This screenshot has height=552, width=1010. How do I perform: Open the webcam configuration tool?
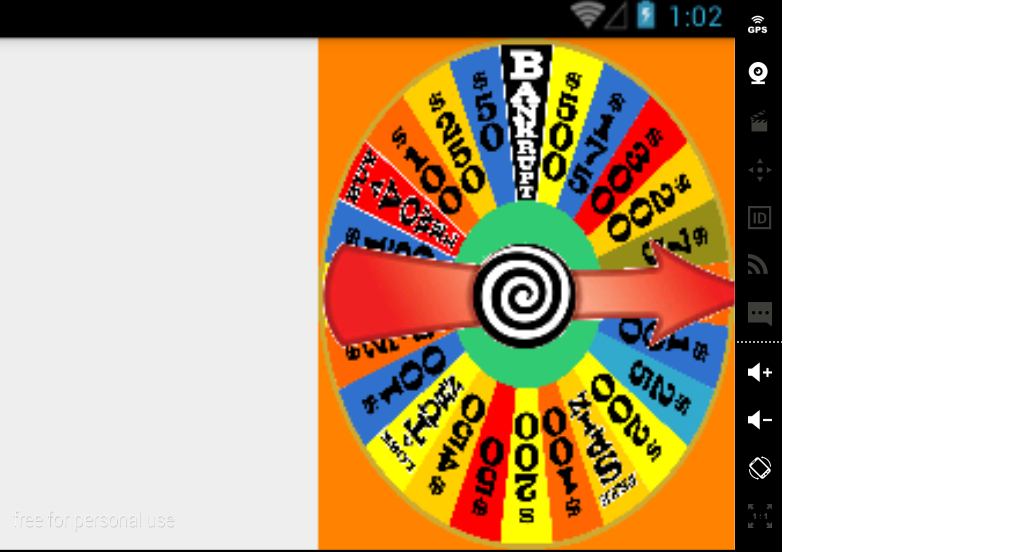759,73
